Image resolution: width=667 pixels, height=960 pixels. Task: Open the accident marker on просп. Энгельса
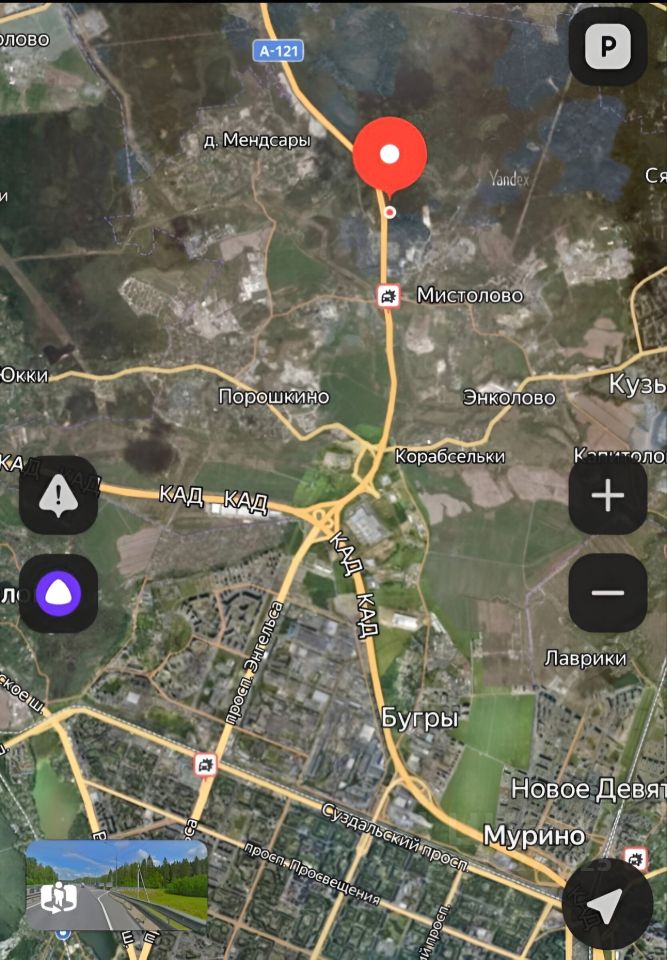[206, 765]
